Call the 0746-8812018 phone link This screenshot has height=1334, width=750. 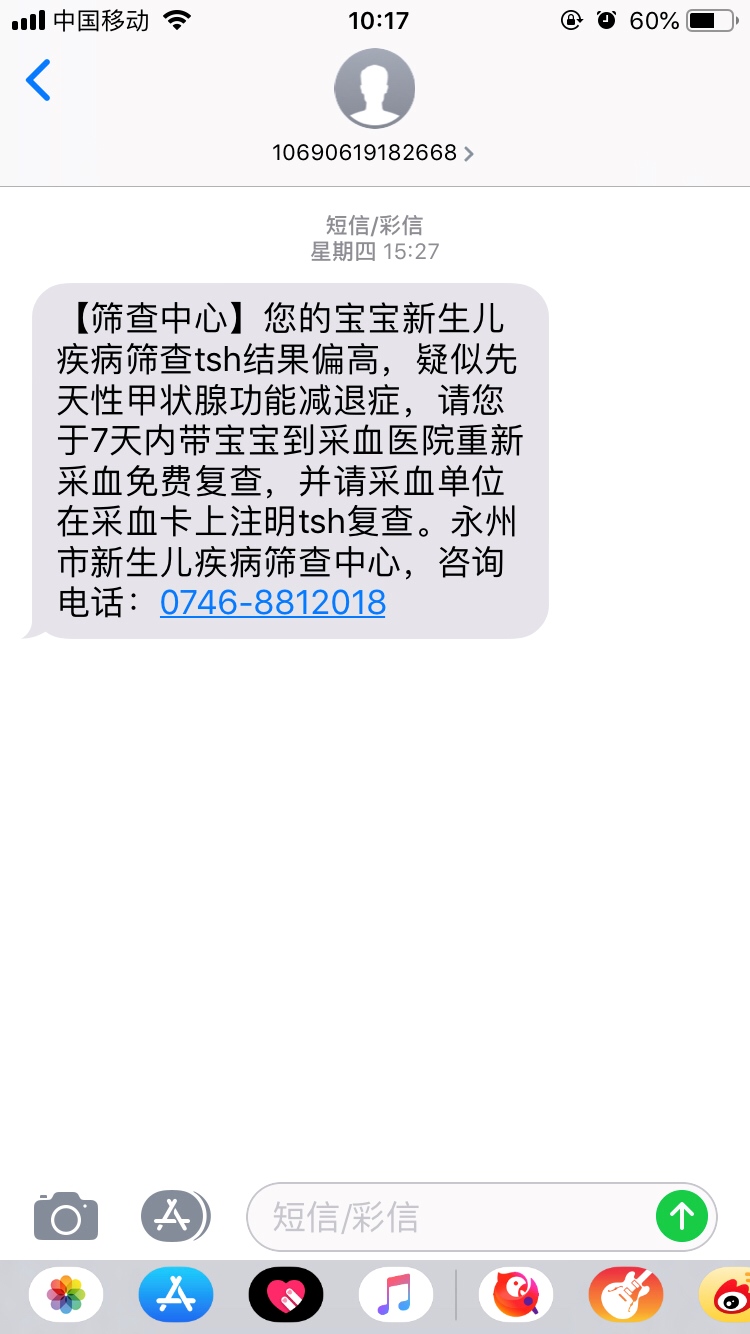coord(272,603)
